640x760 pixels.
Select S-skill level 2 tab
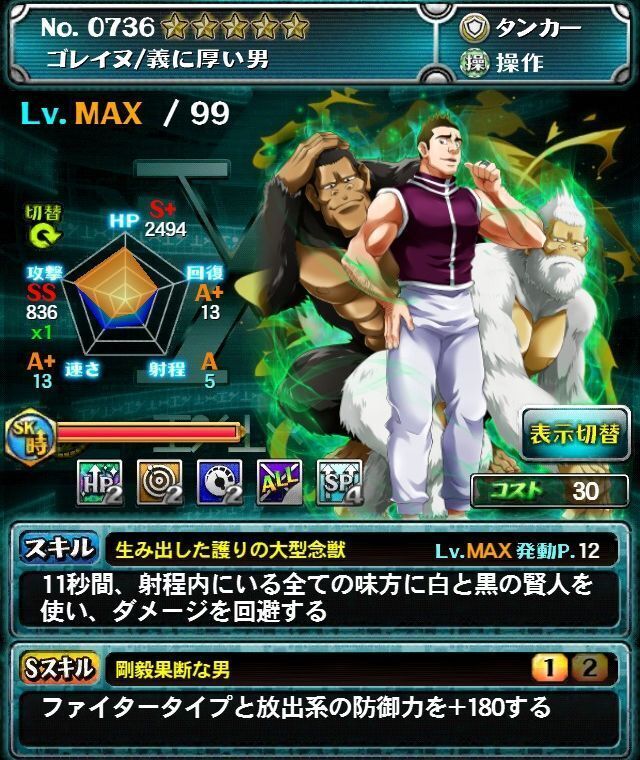click(589, 669)
